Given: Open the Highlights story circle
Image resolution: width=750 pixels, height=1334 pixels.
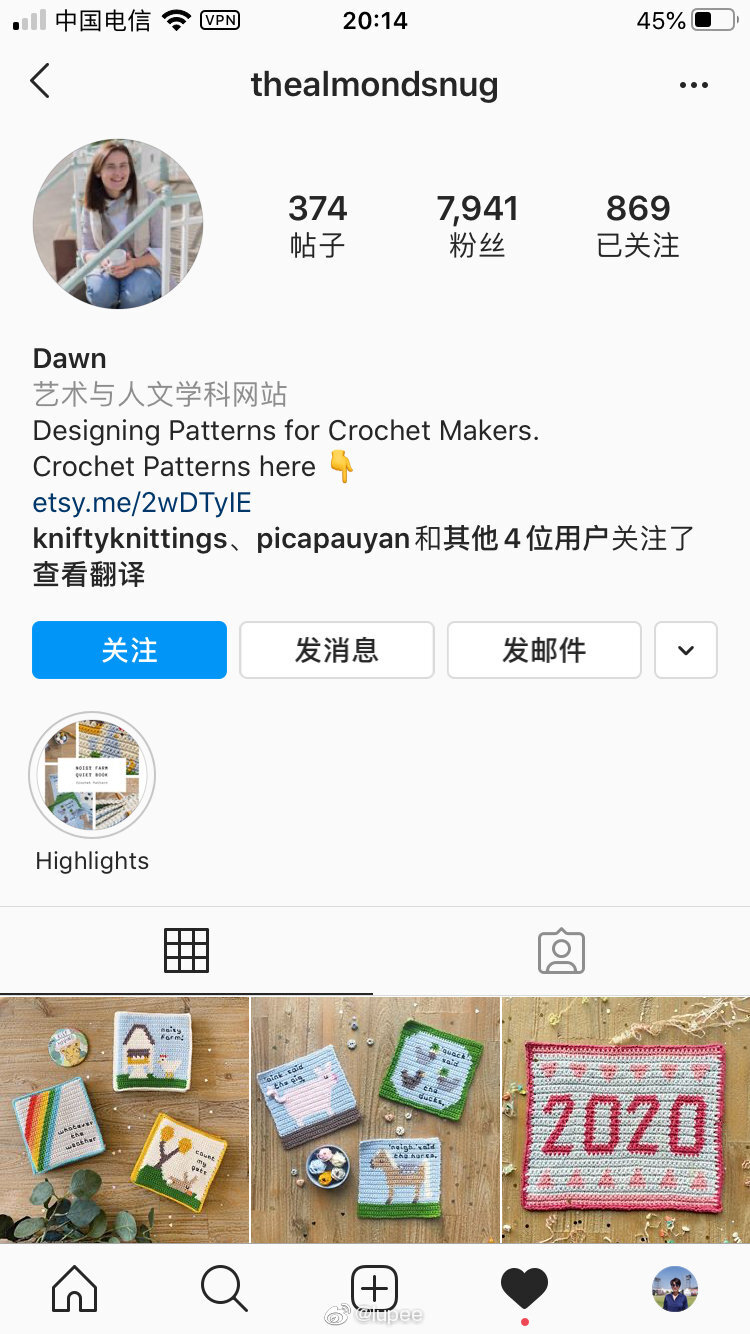Looking at the screenshot, I should click(92, 775).
